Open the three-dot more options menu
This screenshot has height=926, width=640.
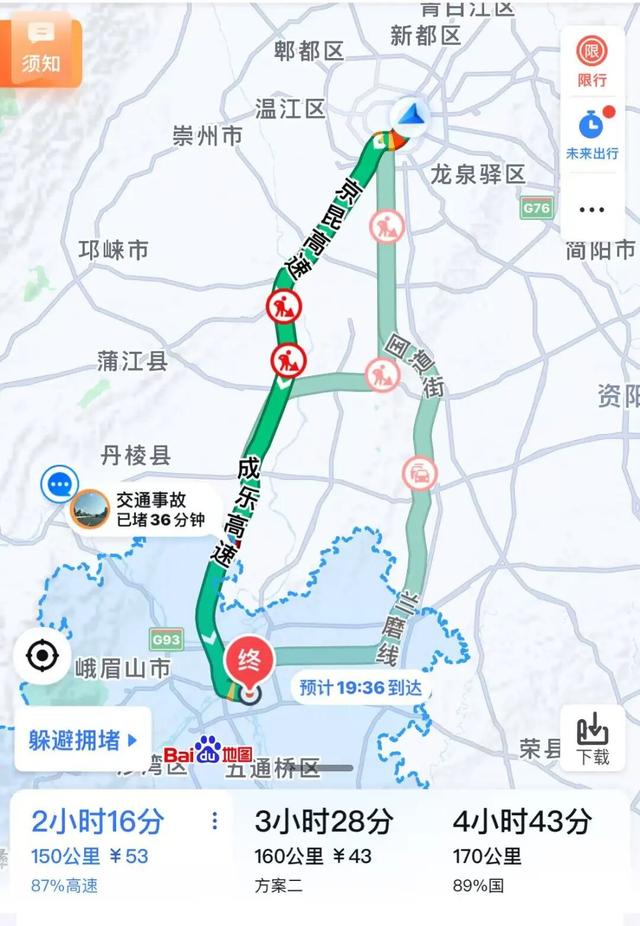pos(592,210)
